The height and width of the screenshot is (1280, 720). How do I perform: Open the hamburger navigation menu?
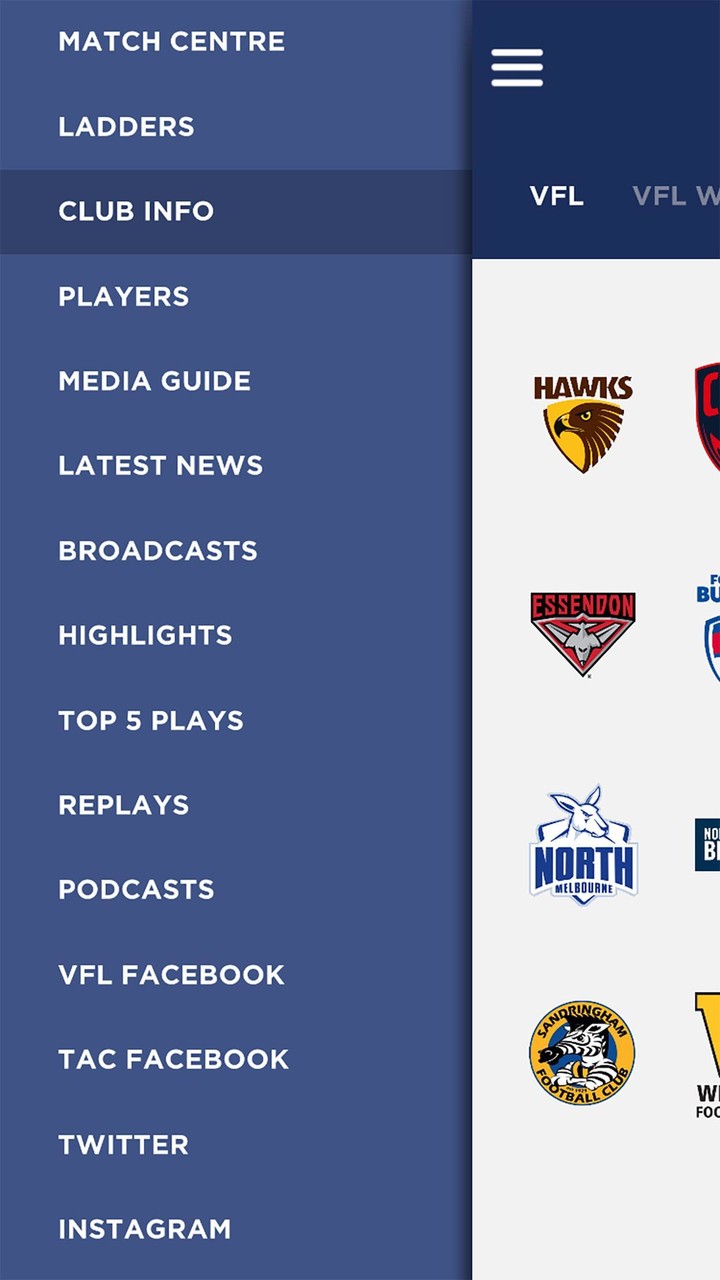tap(516, 66)
